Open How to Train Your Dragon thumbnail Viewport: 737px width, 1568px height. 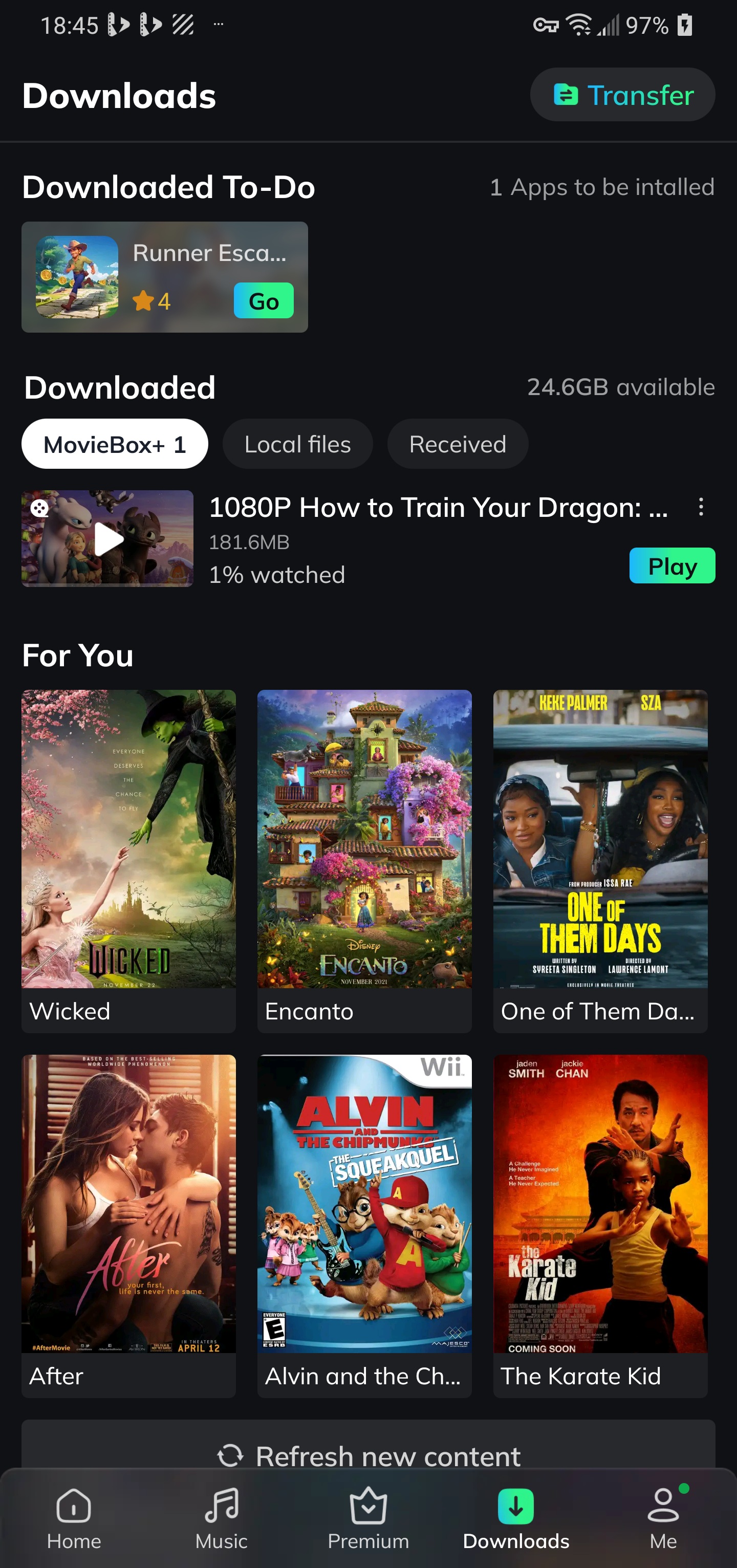[x=107, y=539]
